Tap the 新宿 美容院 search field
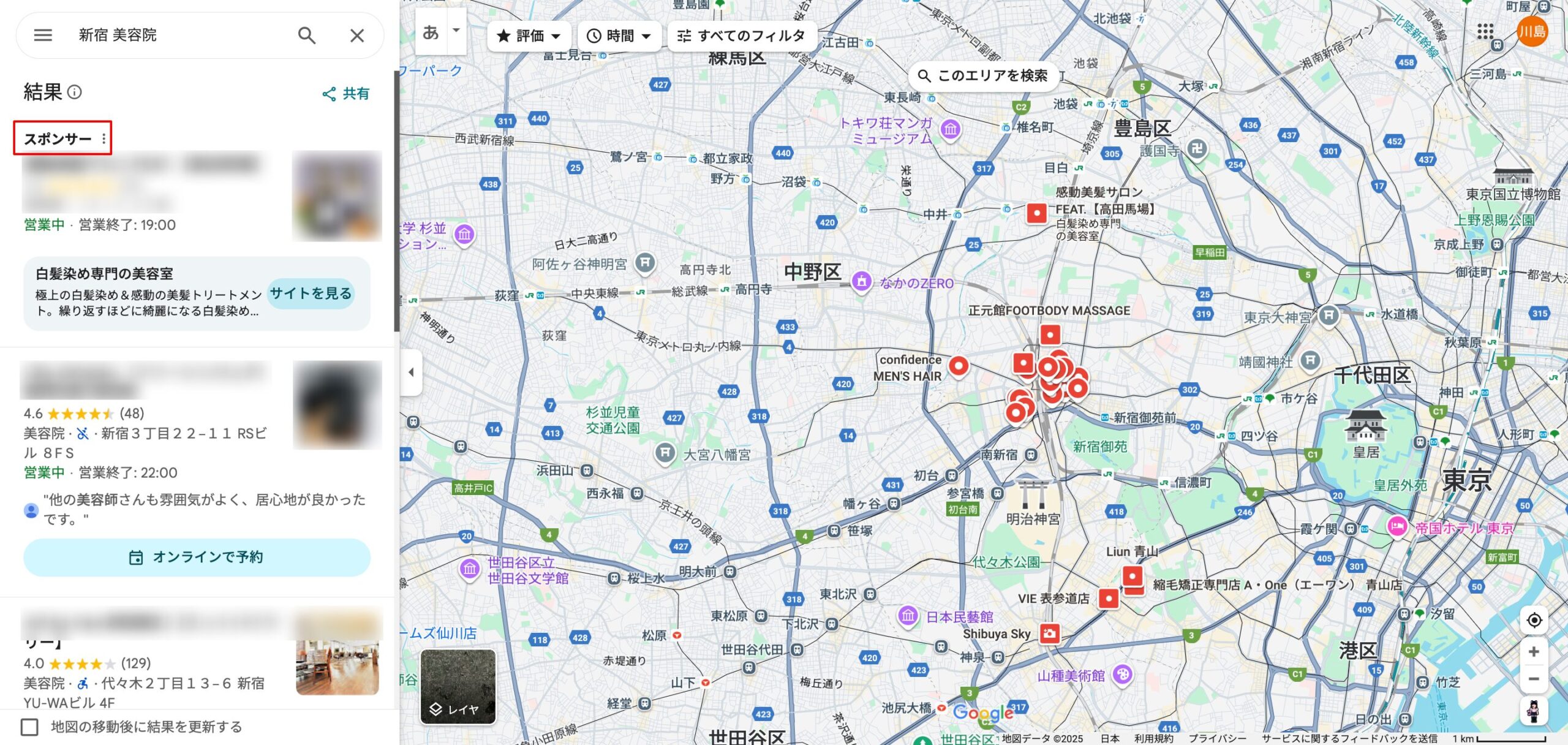Image resolution: width=1568 pixels, height=745 pixels. [x=178, y=36]
